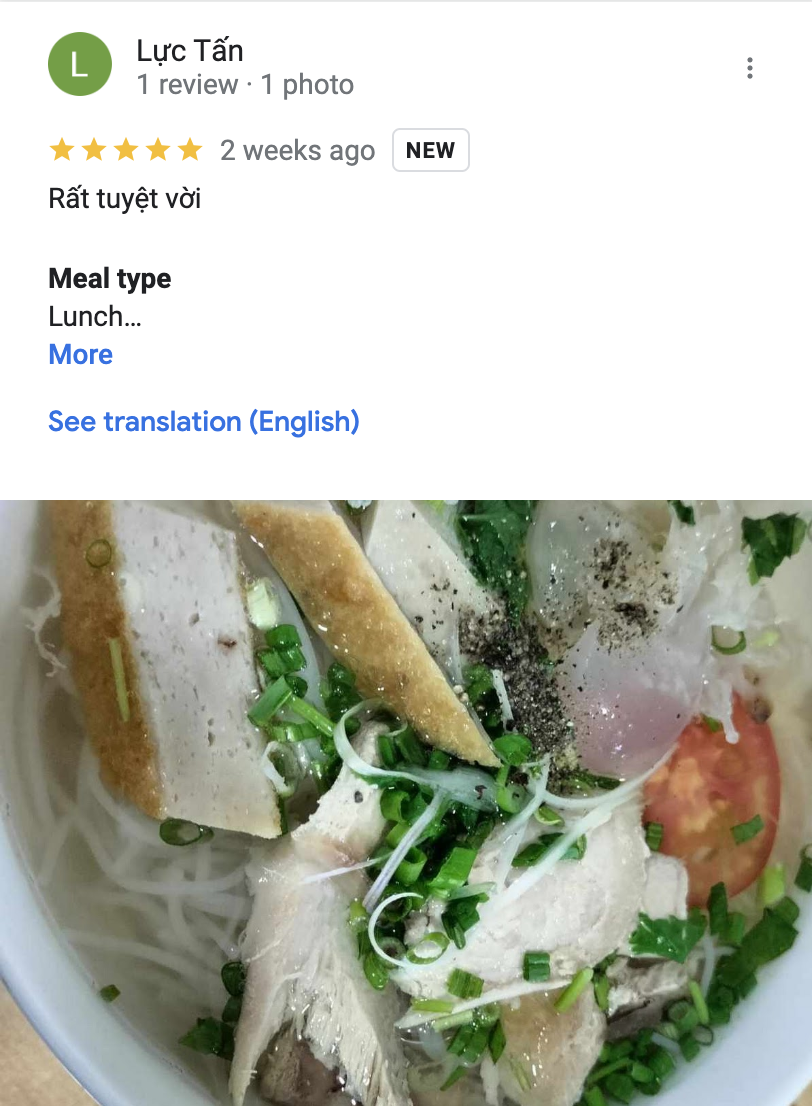Click the reviewer's green avatar with letter L

point(79,63)
